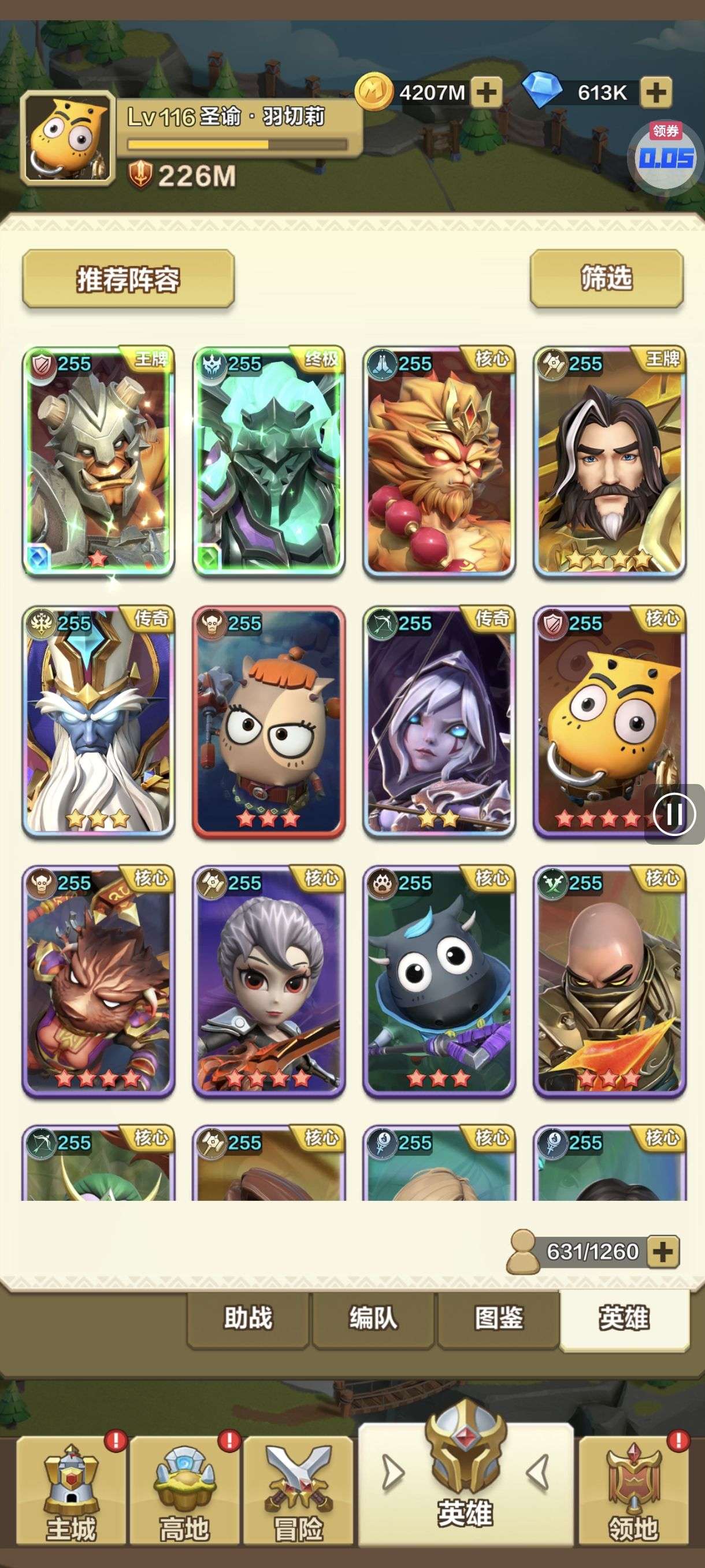Open the 终极 green ghost knight hero card

(x=269, y=461)
